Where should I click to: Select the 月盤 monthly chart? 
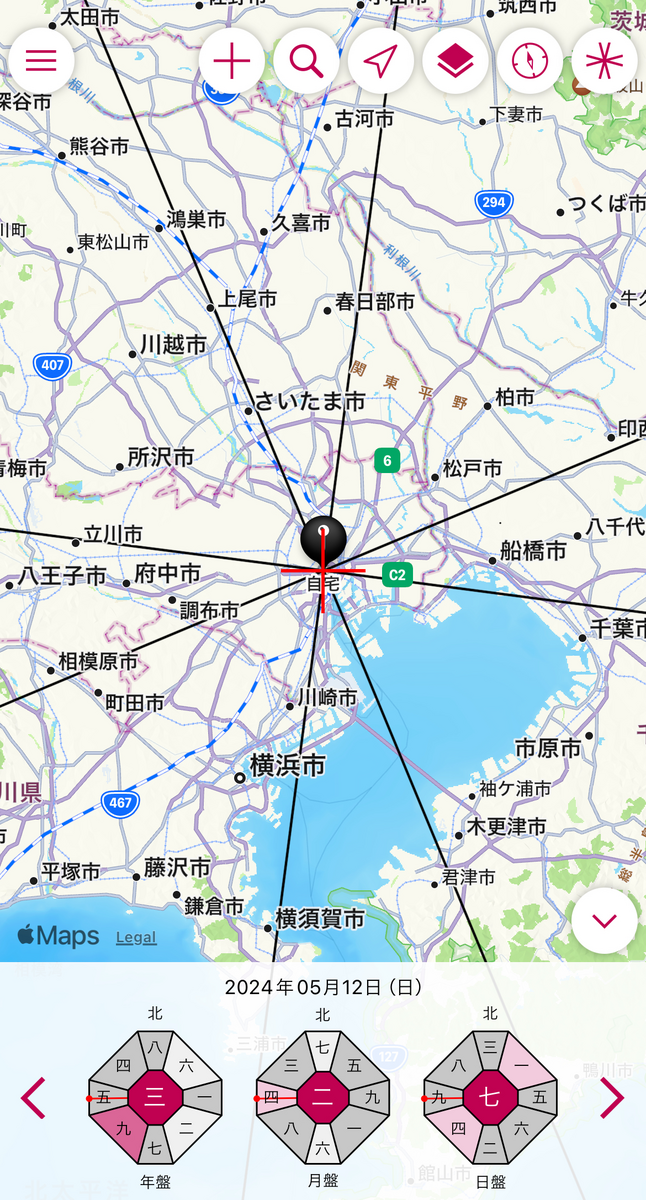(x=322, y=1098)
